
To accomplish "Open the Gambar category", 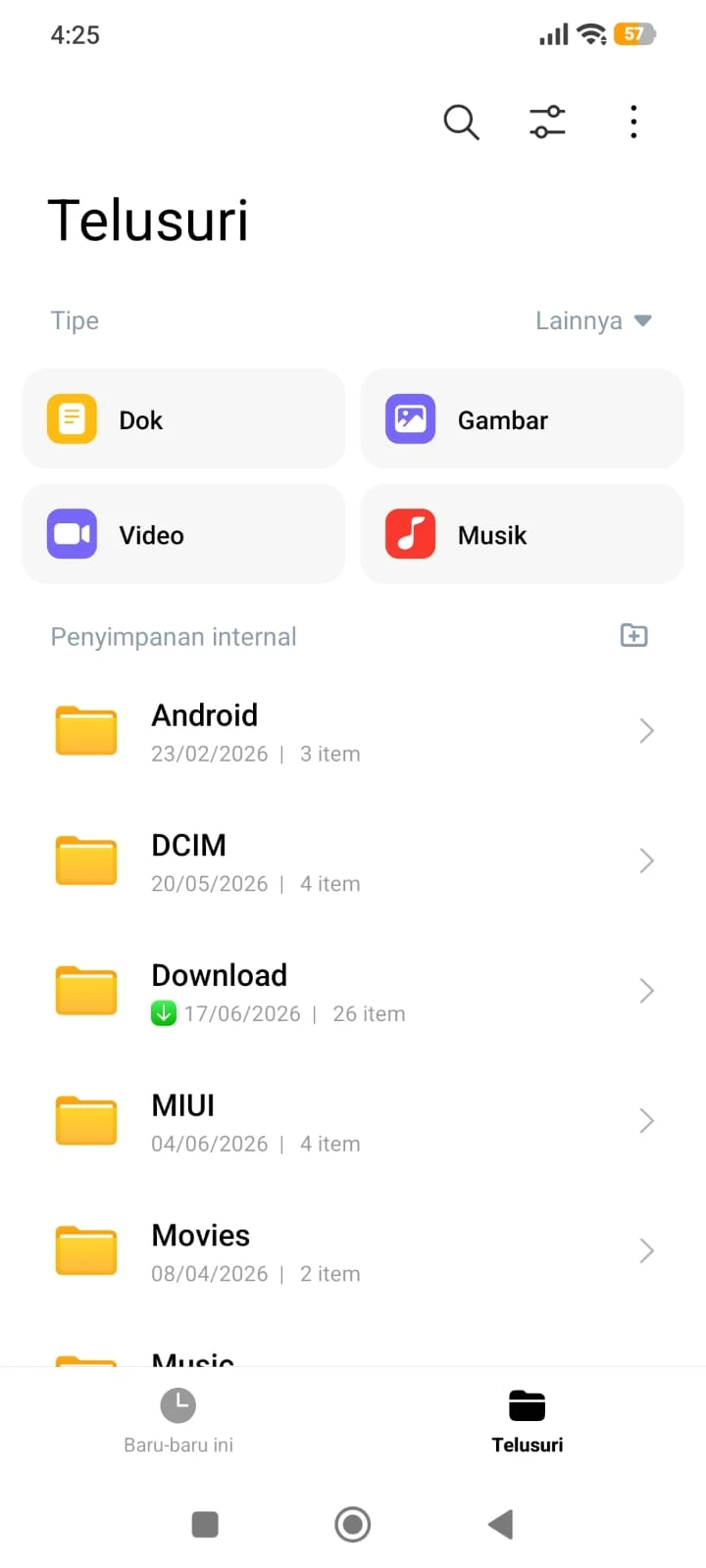I will 522,419.
